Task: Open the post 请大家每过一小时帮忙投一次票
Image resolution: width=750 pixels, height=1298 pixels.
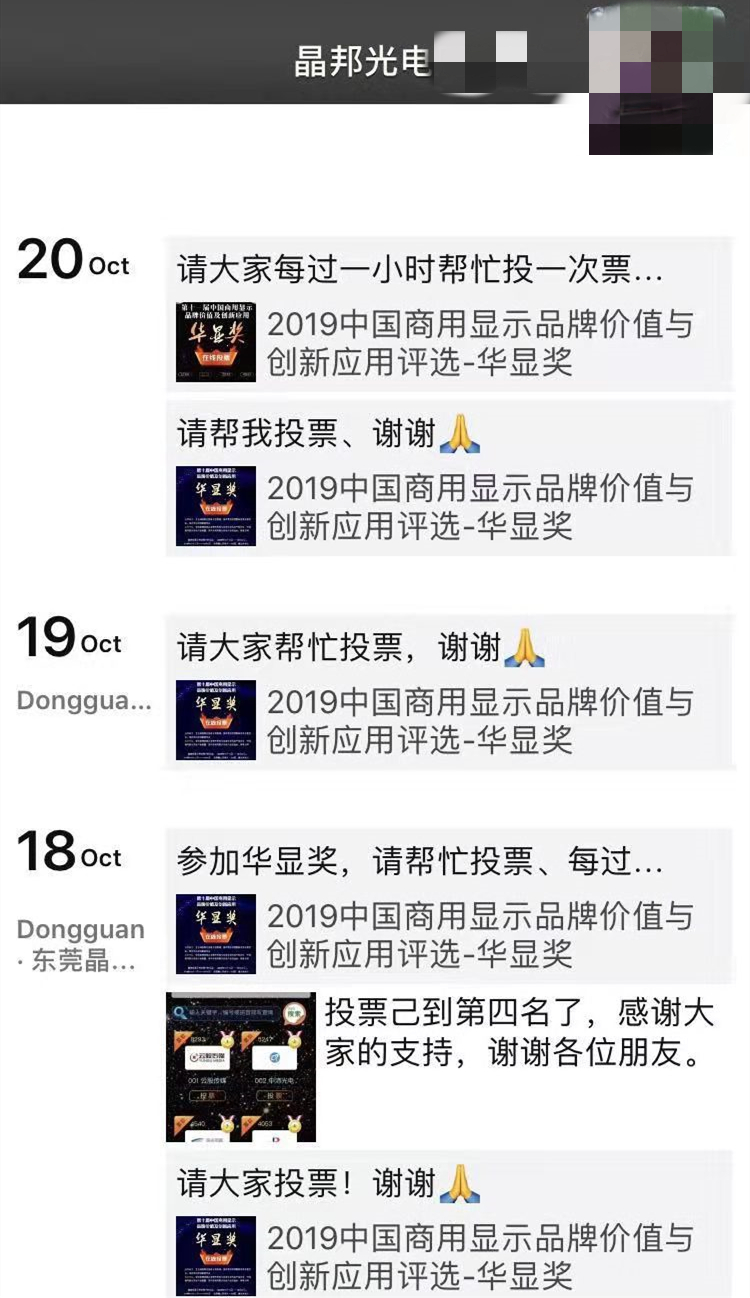Action: 450,314
